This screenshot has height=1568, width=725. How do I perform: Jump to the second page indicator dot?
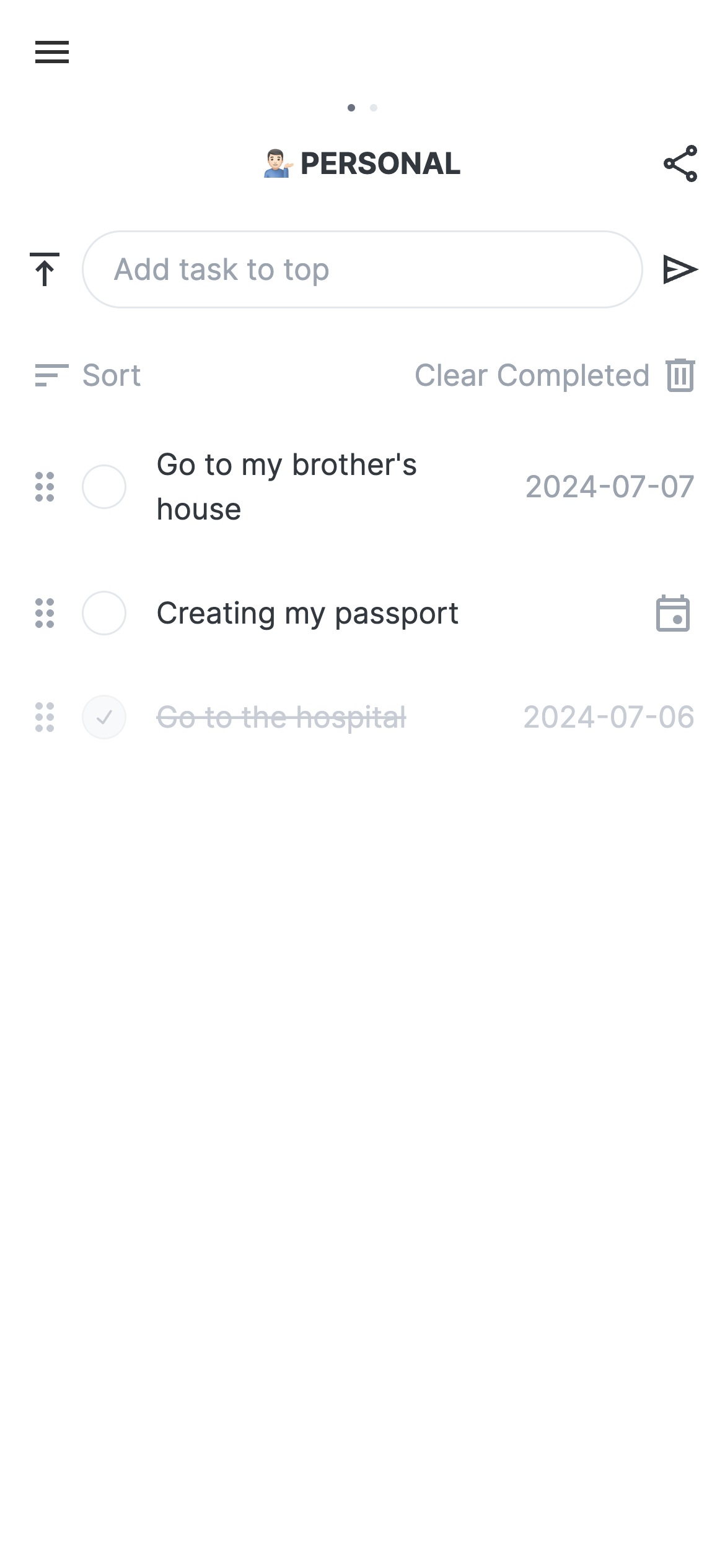coord(374,108)
